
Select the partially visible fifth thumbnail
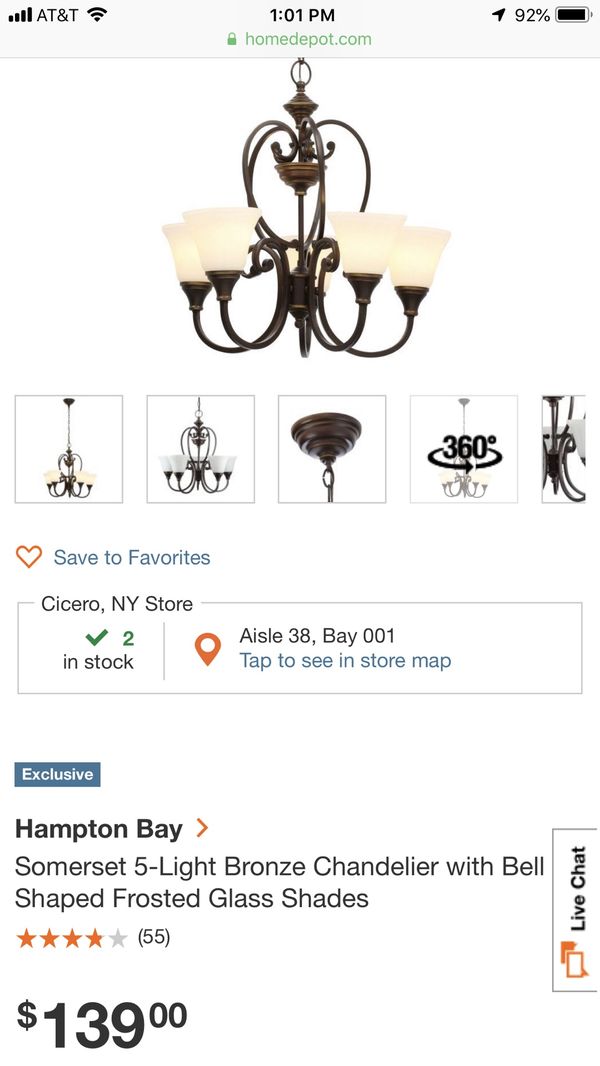[x=564, y=449]
